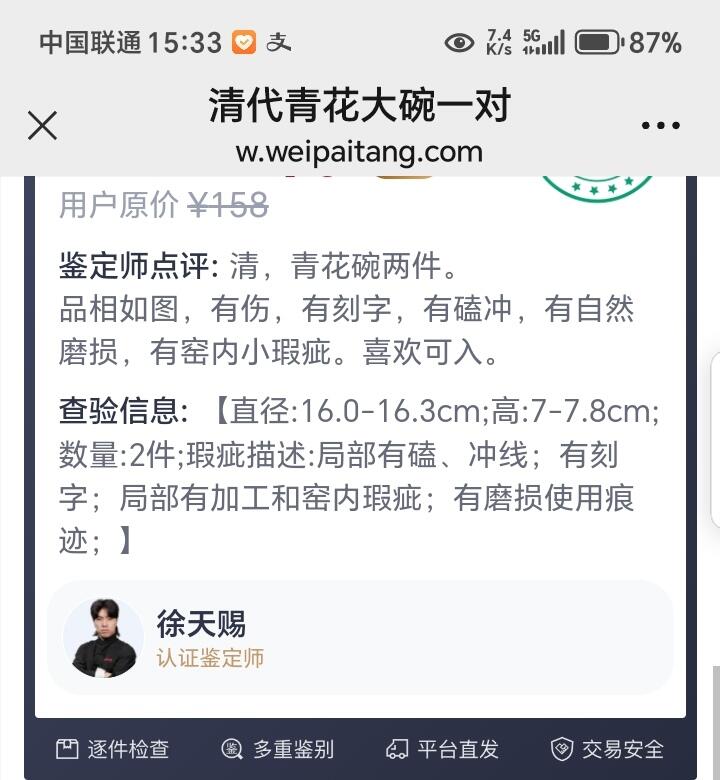The image size is (720, 780).
Task: Open the three-dot overflow menu
Action: 660,127
